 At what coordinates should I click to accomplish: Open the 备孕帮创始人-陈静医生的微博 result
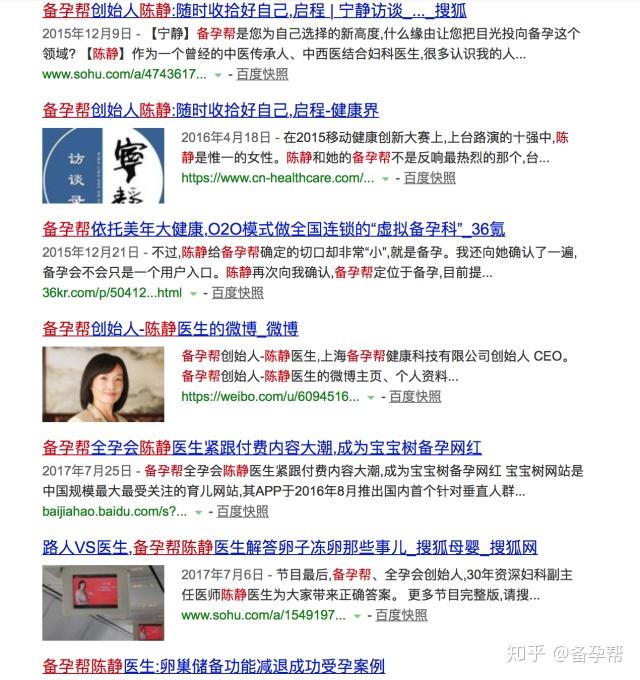click(x=170, y=328)
